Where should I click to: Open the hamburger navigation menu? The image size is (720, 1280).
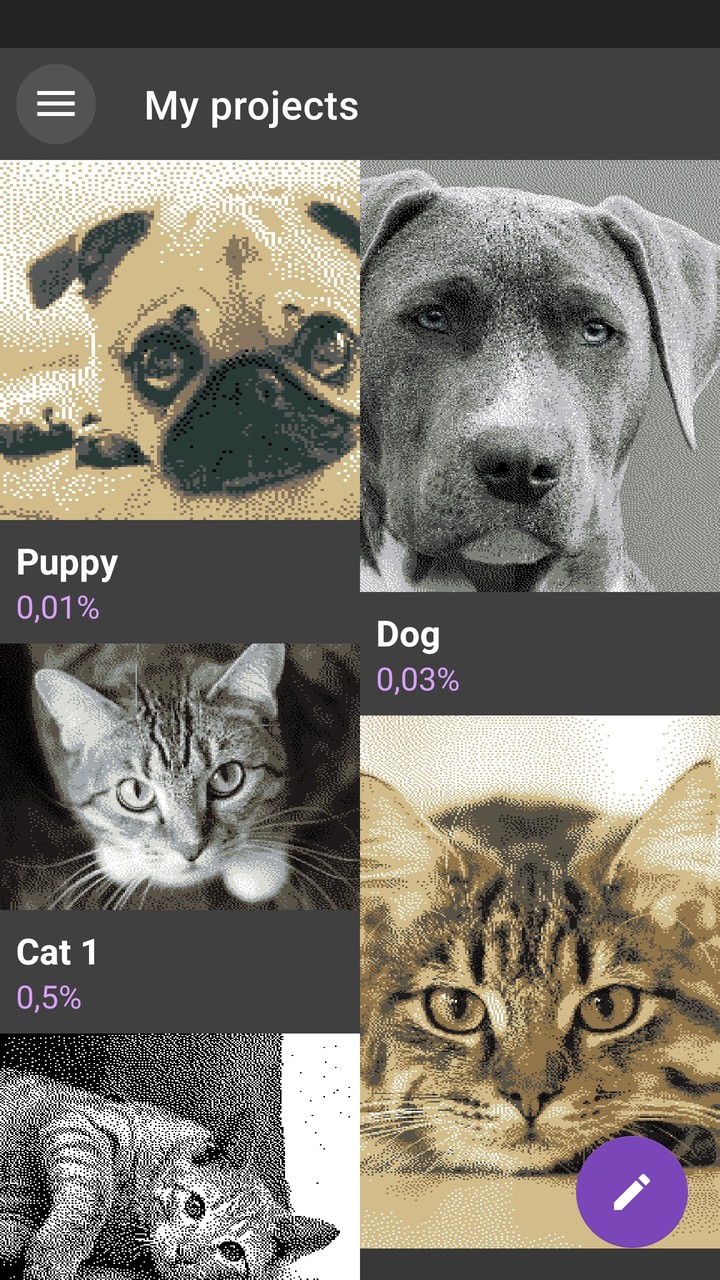[x=56, y=104]
